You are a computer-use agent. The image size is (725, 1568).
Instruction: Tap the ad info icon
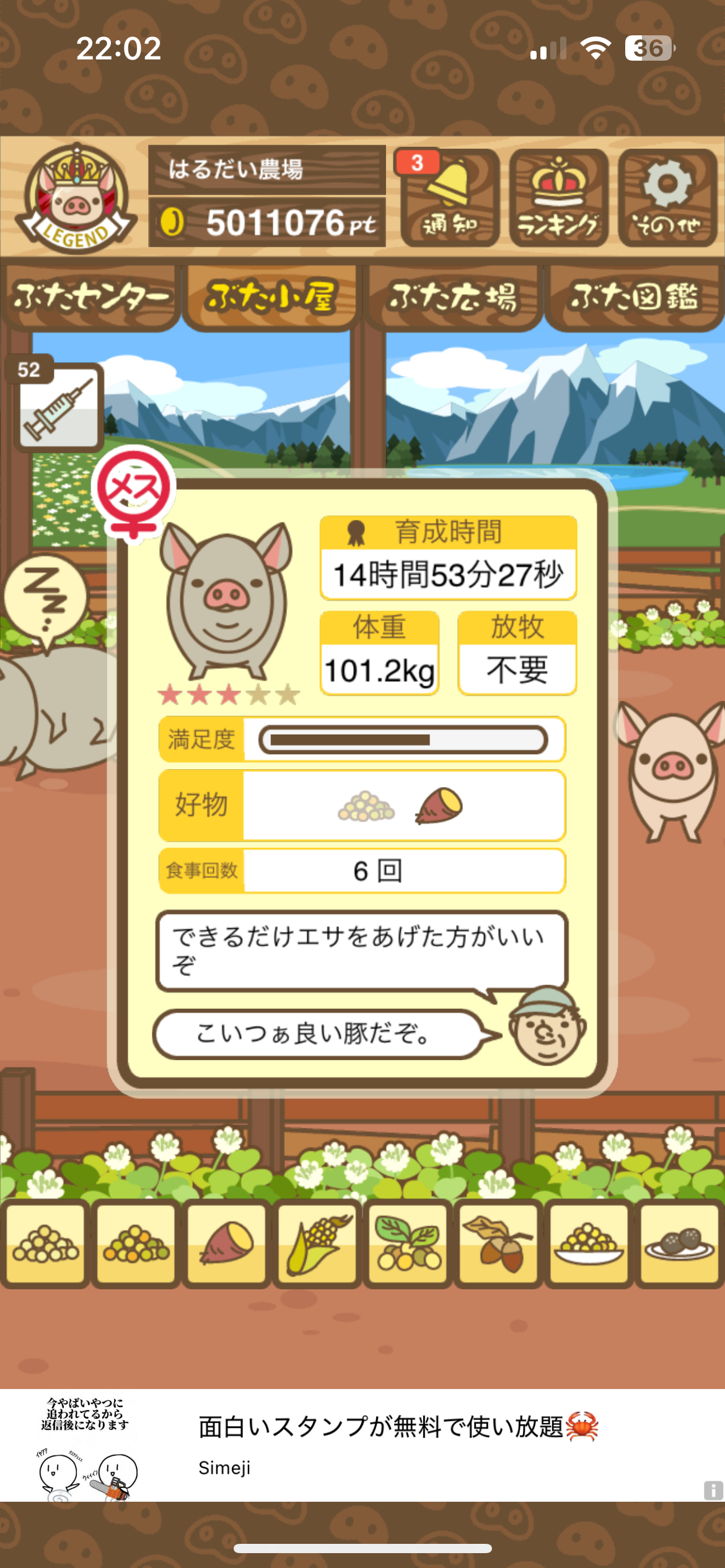713,1490
